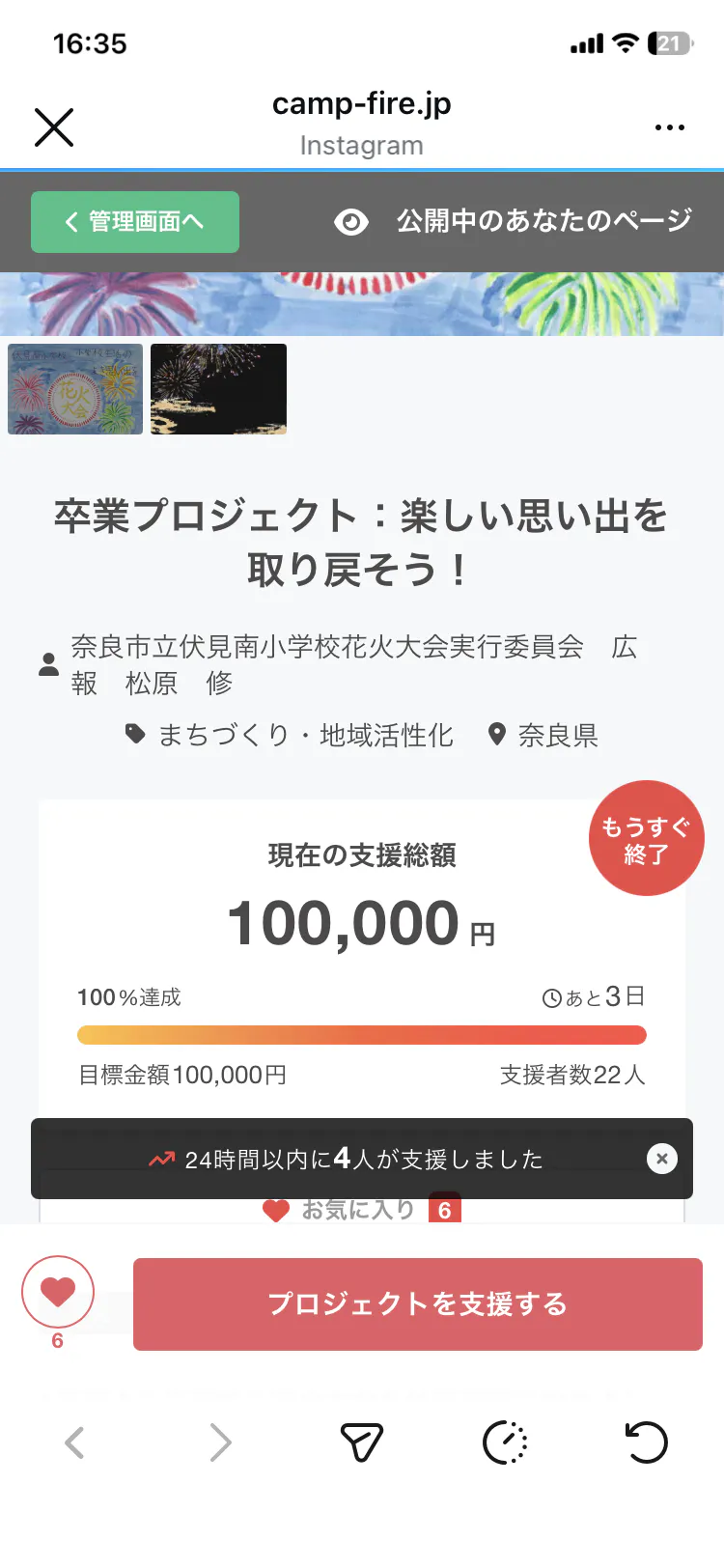This screenshot has height=1568, width=724.
Task: Tap プロジェクトを支援する to back the project
Action: pyautogui.click(x=417, y=1304)
